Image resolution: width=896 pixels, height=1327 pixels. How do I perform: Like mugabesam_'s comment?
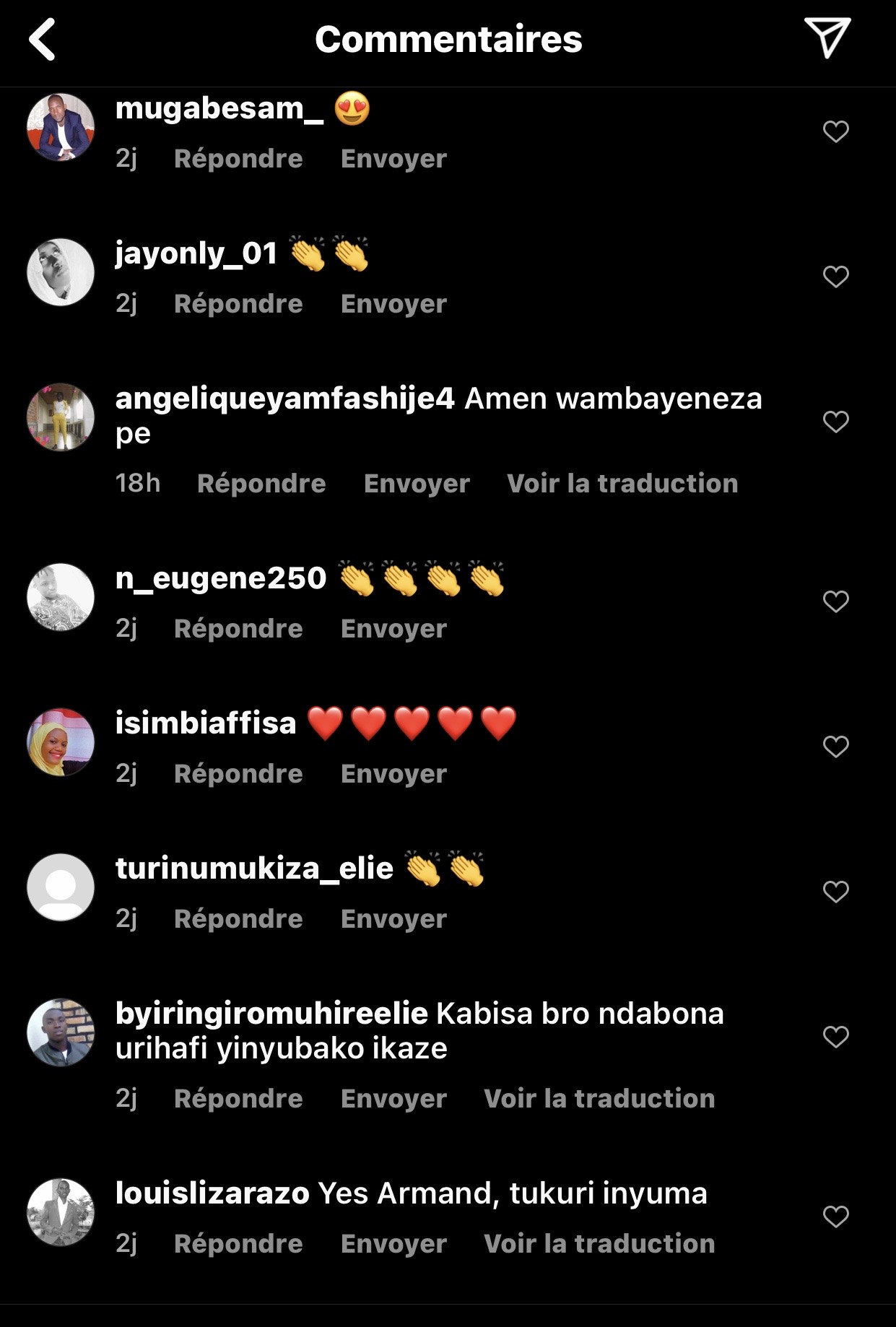835,131
